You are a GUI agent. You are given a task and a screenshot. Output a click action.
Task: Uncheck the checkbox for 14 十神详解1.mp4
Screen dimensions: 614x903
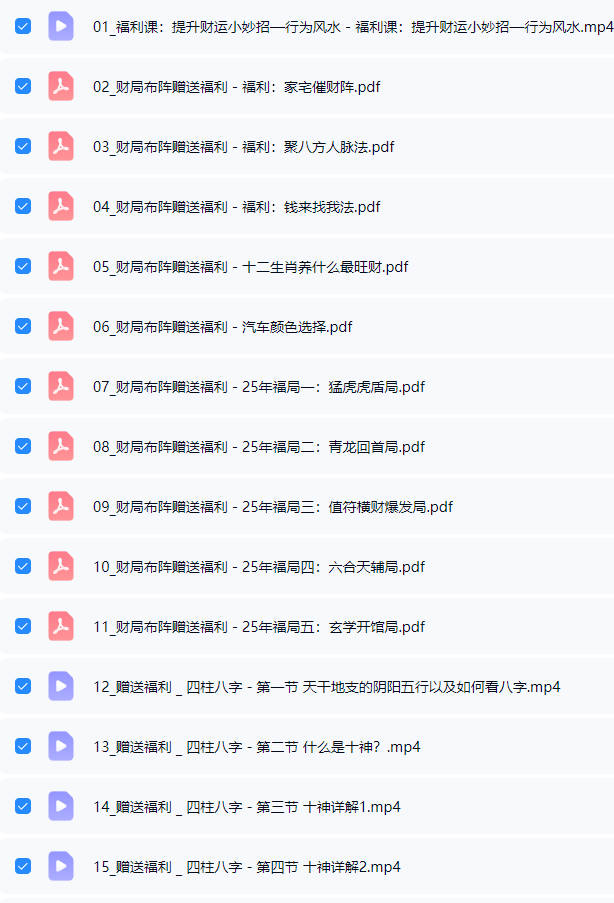point(23,806)
